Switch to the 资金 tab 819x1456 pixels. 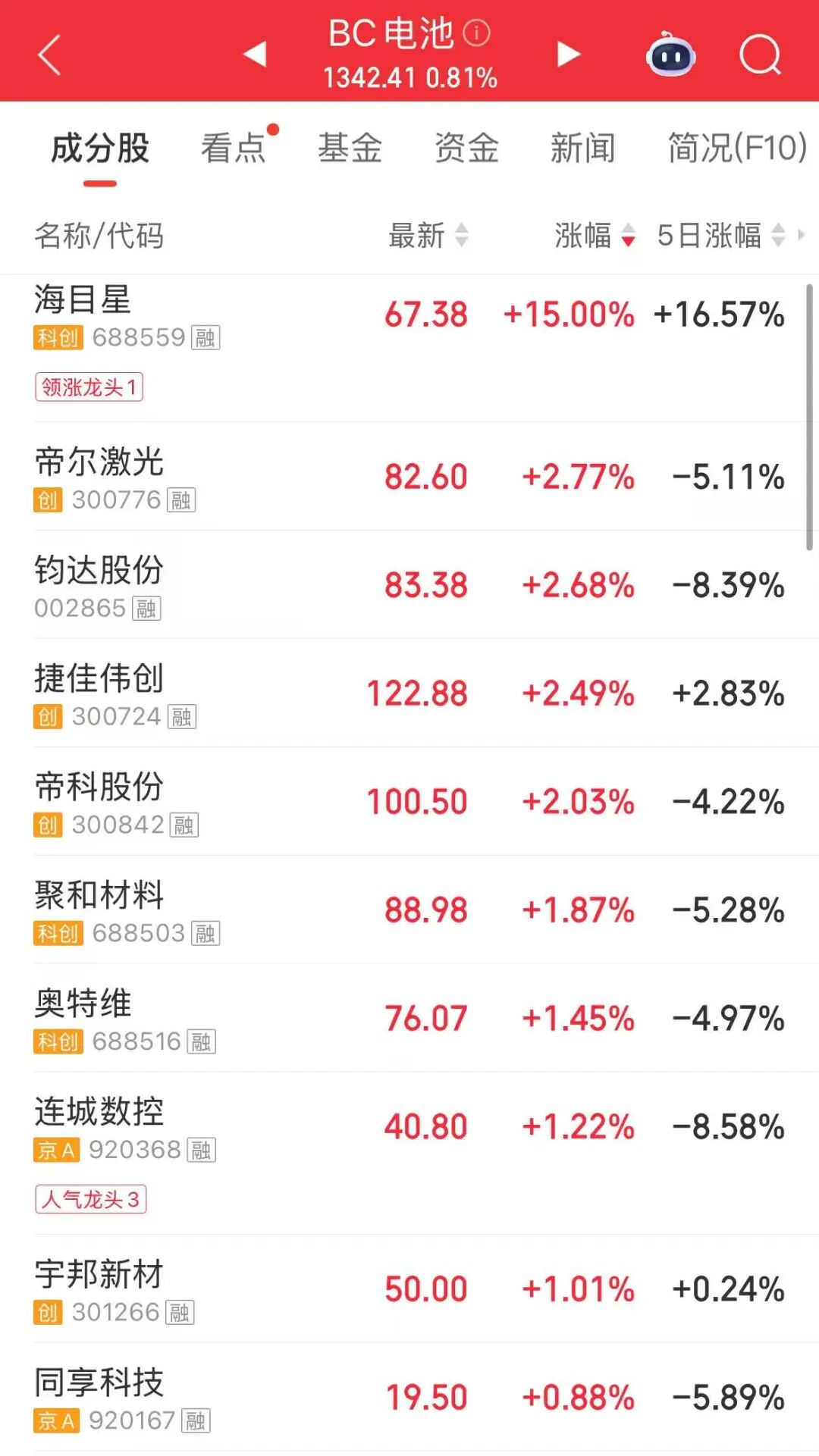pos(466,148)
